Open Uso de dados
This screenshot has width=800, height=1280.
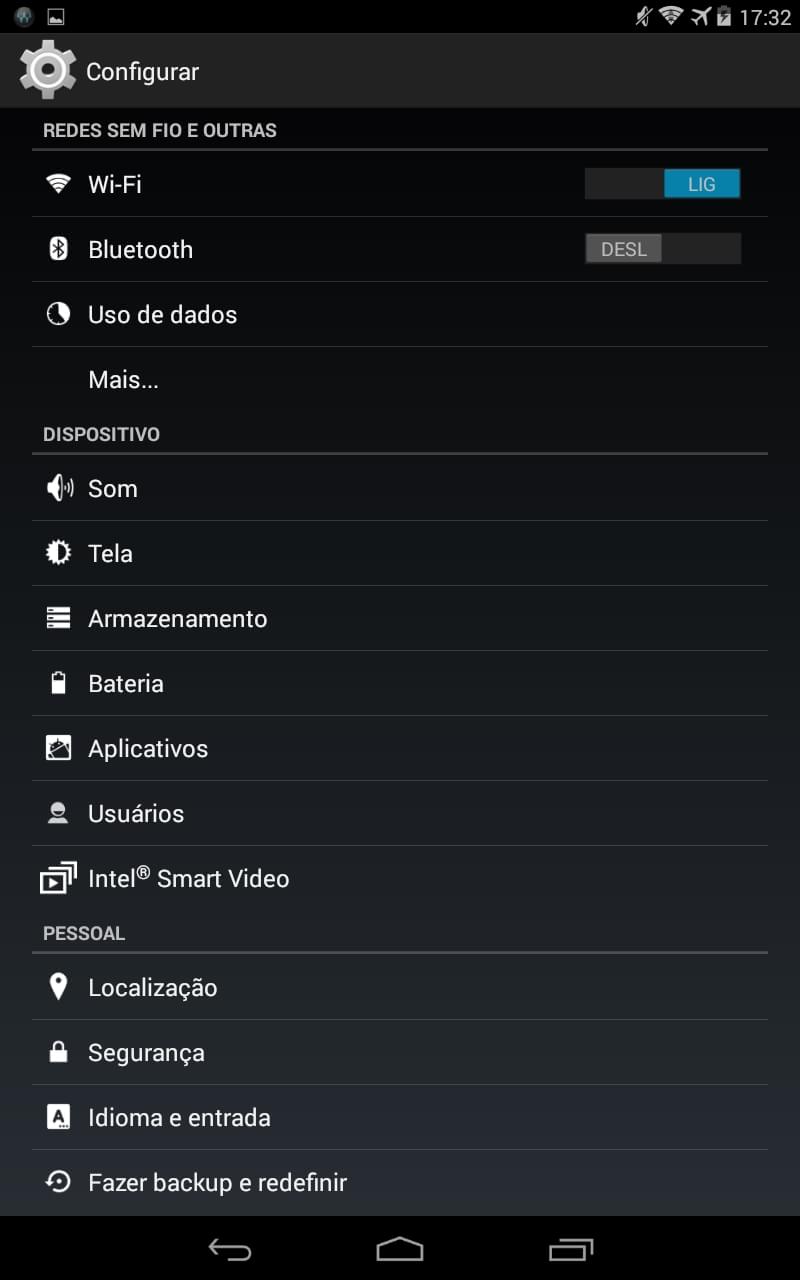point(400,314)
